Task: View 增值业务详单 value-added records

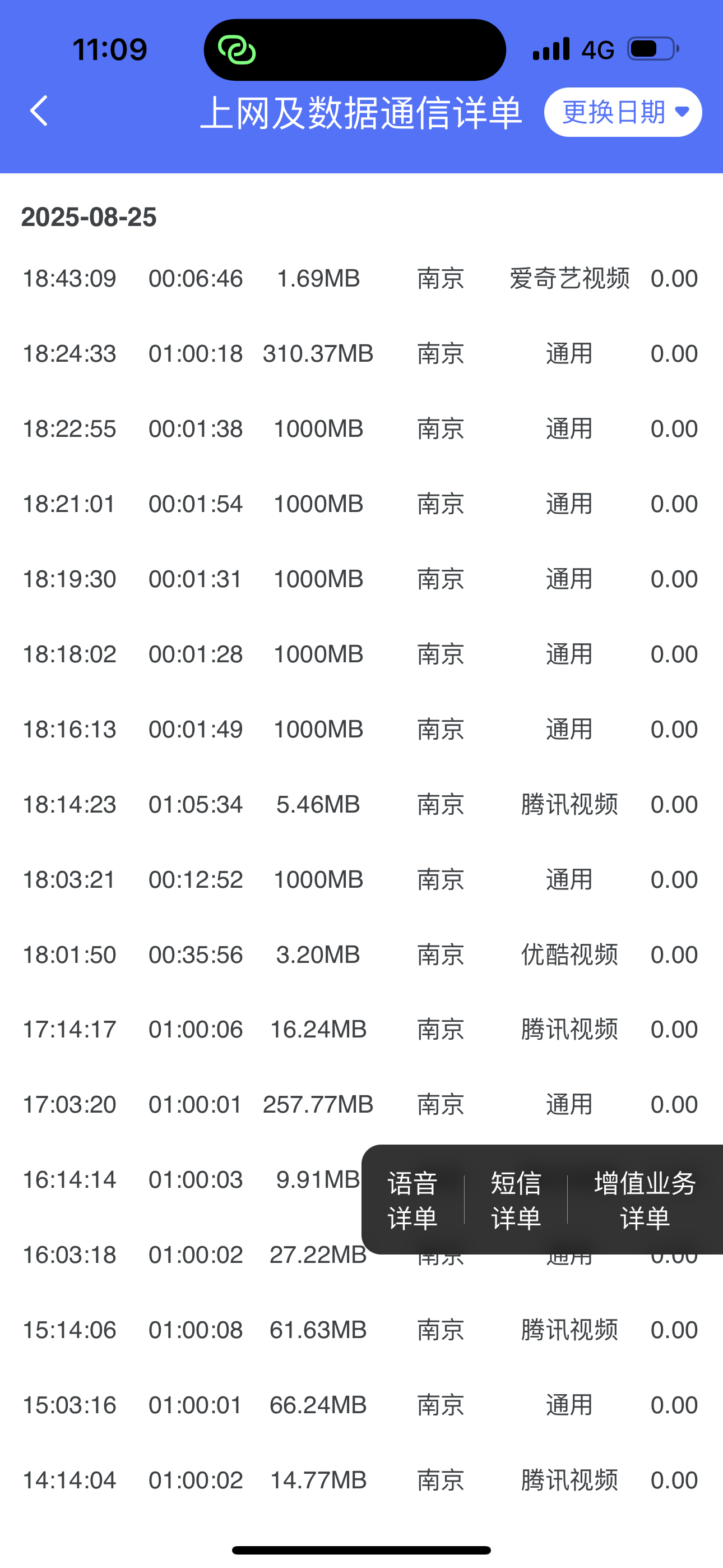Action: click(x=645, y=1200)
